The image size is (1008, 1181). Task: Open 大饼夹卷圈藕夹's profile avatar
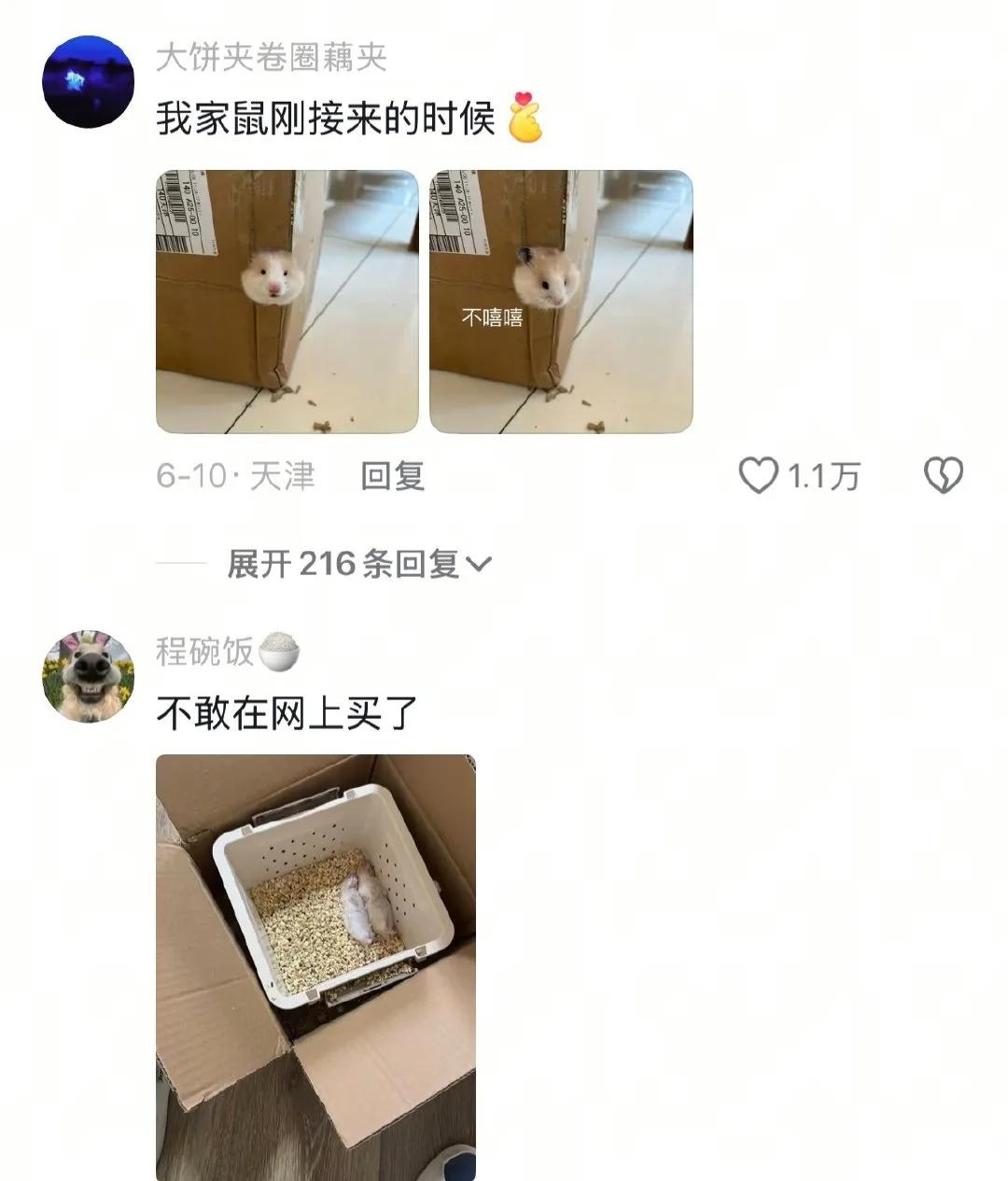[x=89, y=81]
